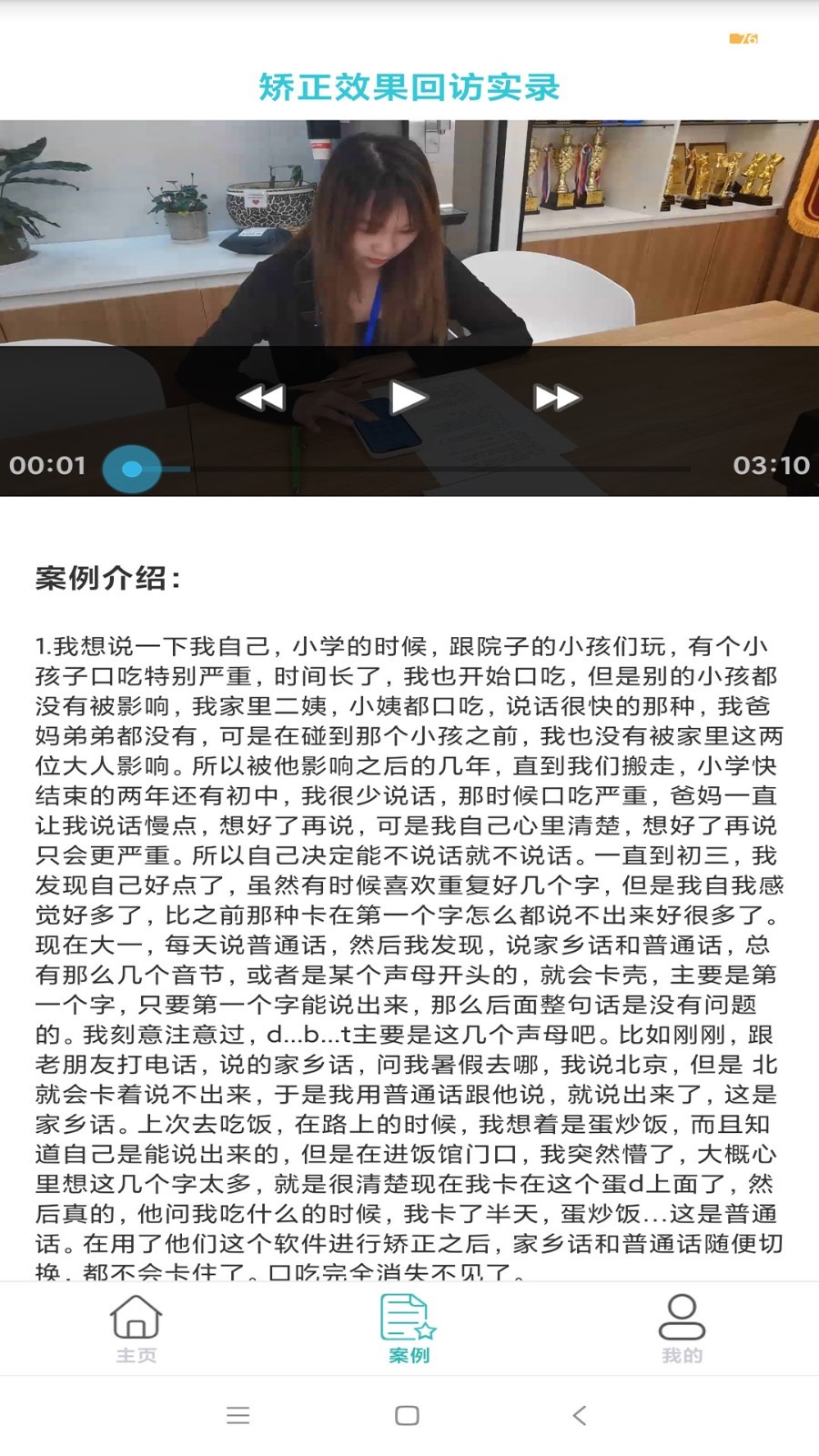Open the system recent apps menu
Screen dimensions: 819x1456
point(238,1415)
